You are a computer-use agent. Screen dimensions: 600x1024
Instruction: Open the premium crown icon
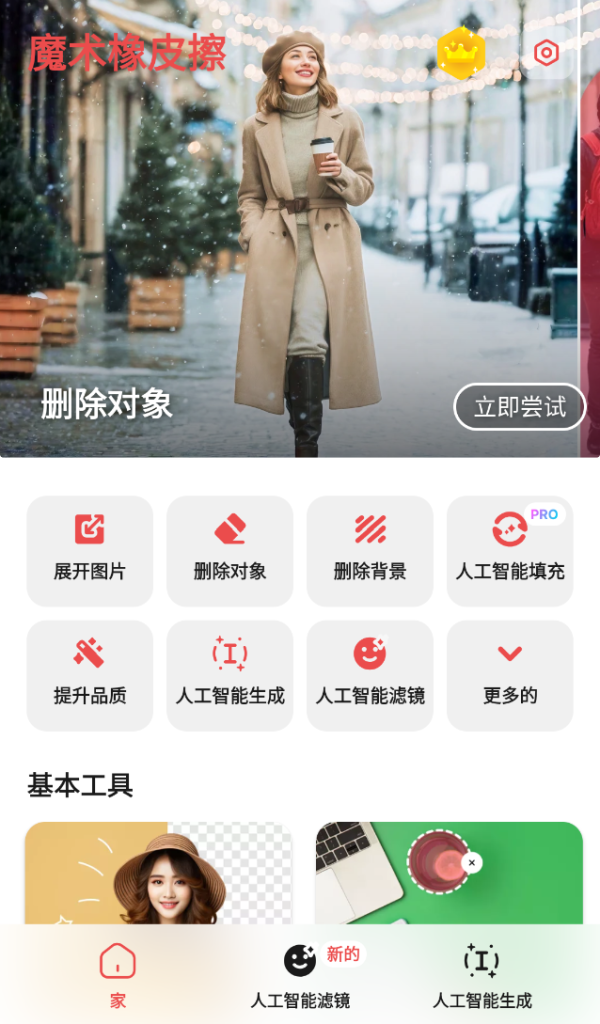coord(461,53)
